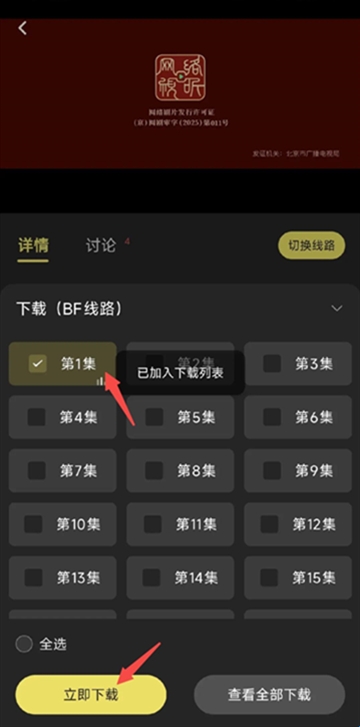Select 第10集 for download

click(x=63, y=524)
